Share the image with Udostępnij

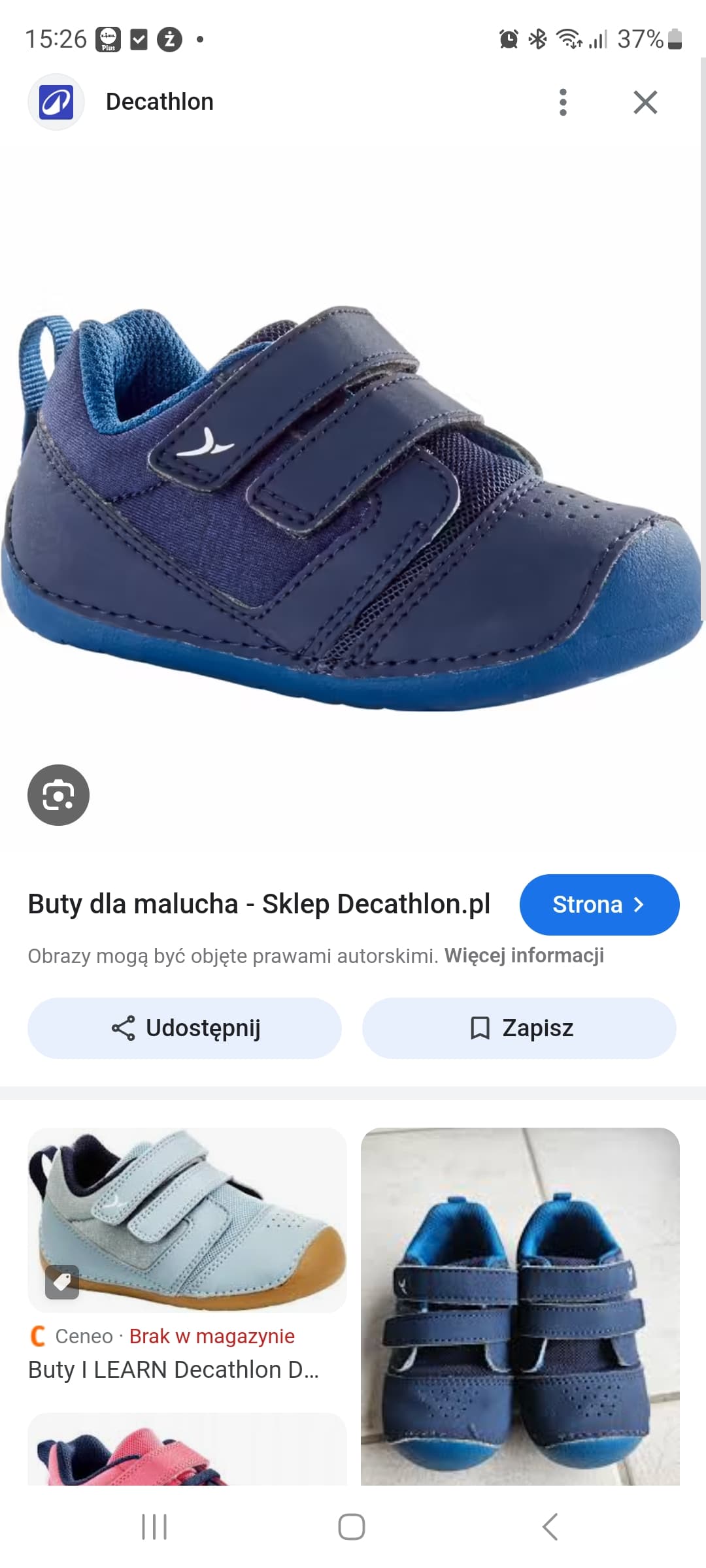click(184, 1028)
